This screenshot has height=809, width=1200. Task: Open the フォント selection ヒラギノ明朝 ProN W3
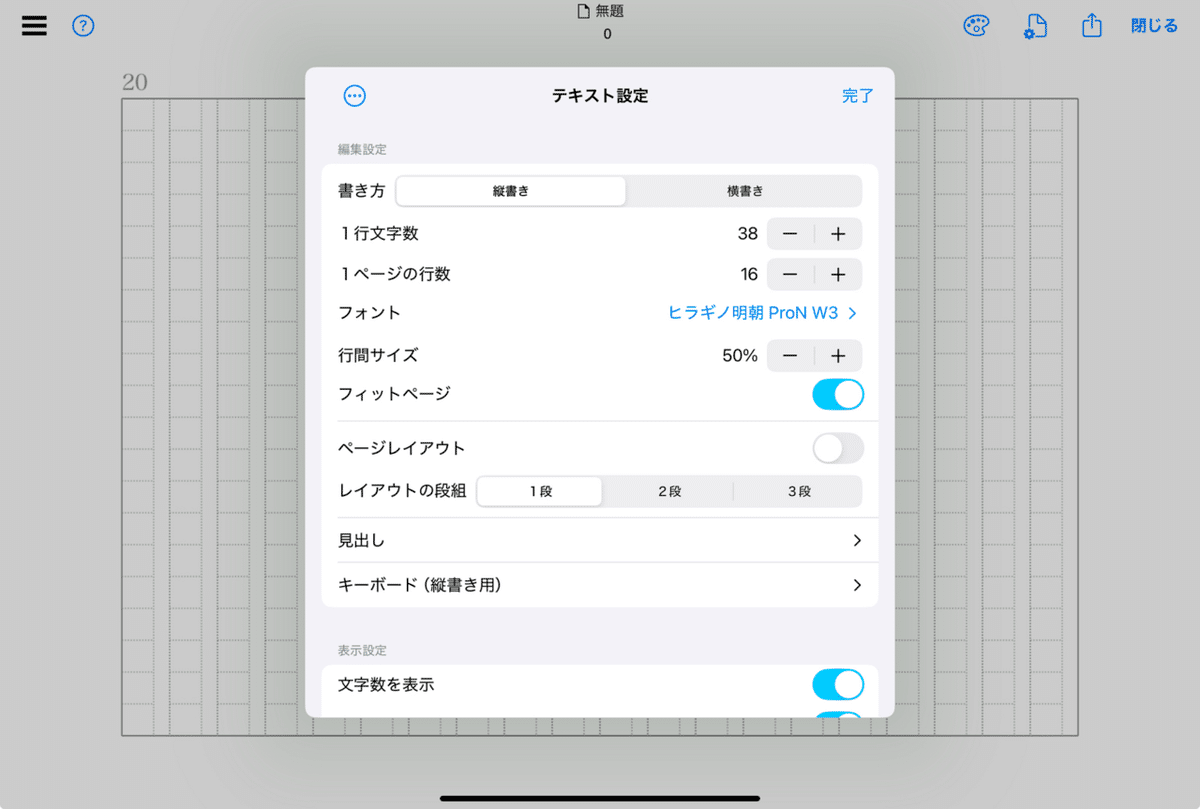pyautogui.click(x=762, y=313)
